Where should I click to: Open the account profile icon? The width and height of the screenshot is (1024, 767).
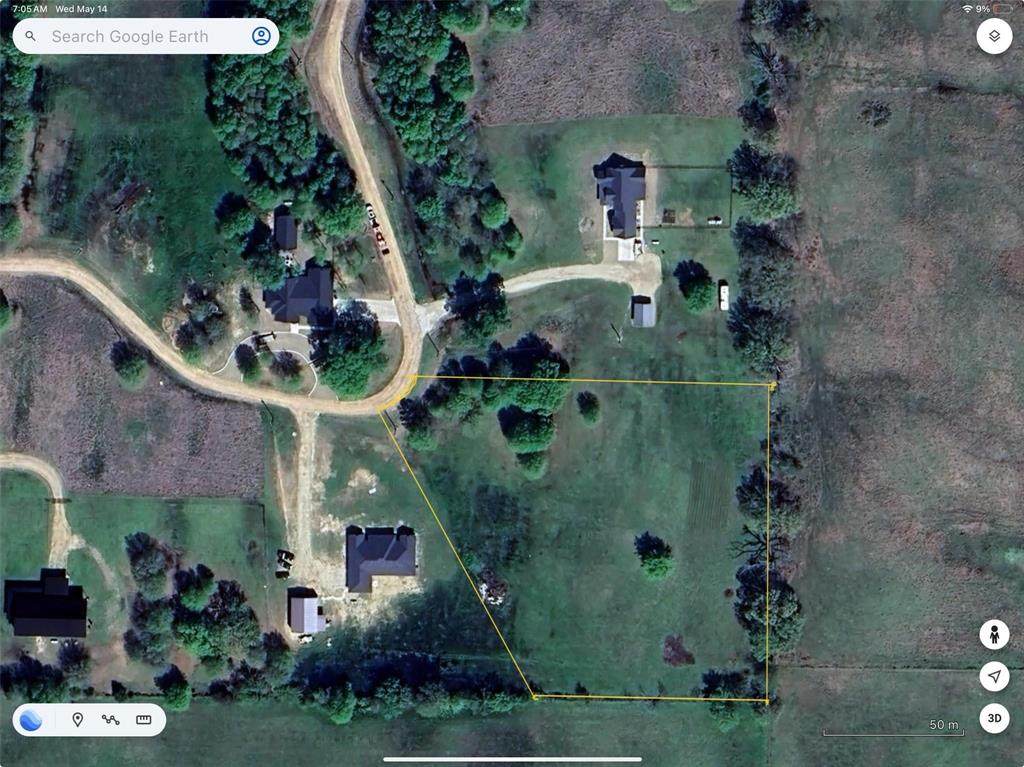tap(261, 37)
